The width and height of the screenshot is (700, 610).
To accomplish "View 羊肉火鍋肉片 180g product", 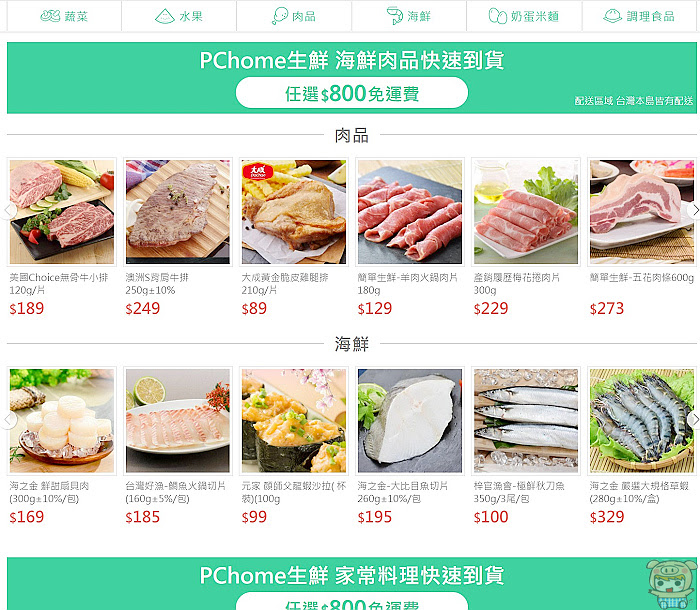I will pyautogui.click(x=410, y=212).
